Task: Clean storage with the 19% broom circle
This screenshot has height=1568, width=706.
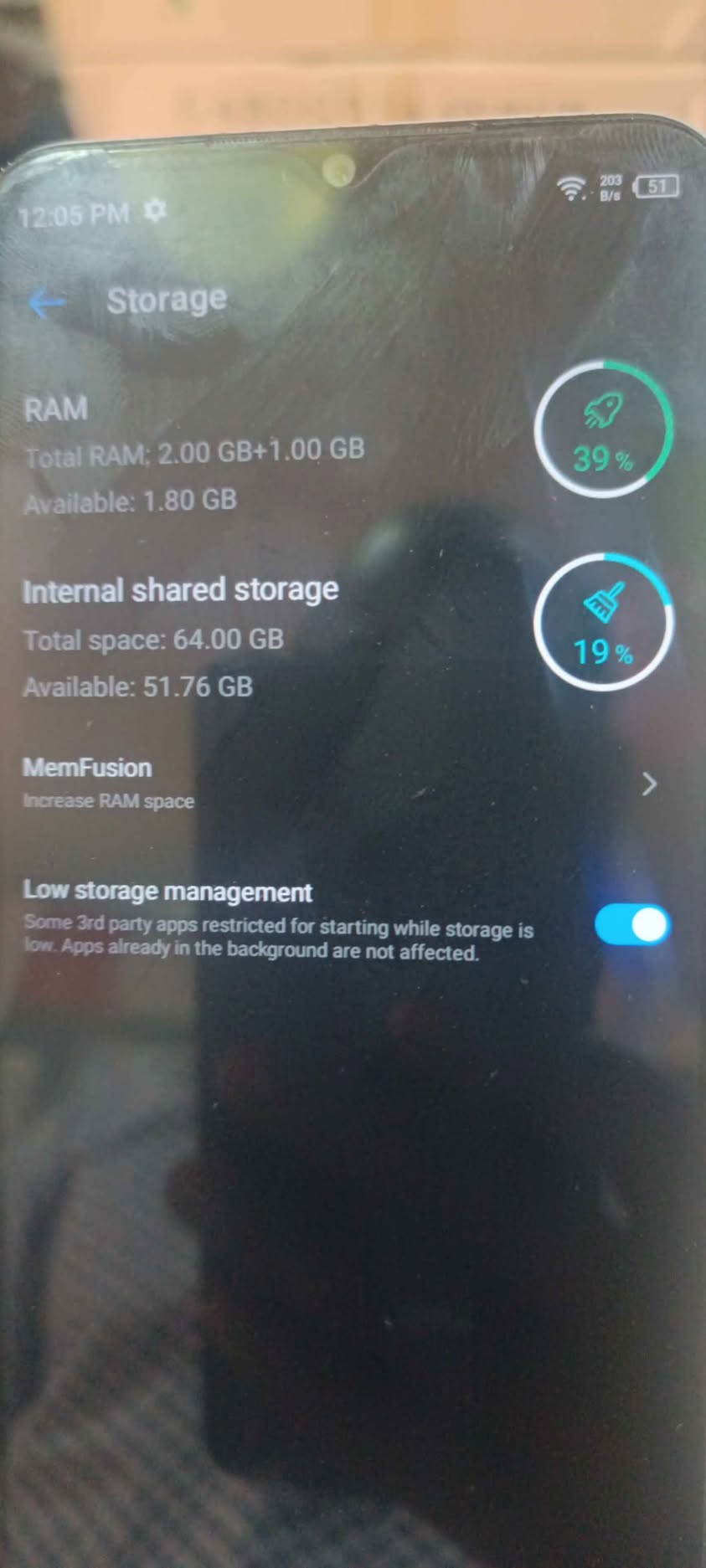Action: [604, 623]
